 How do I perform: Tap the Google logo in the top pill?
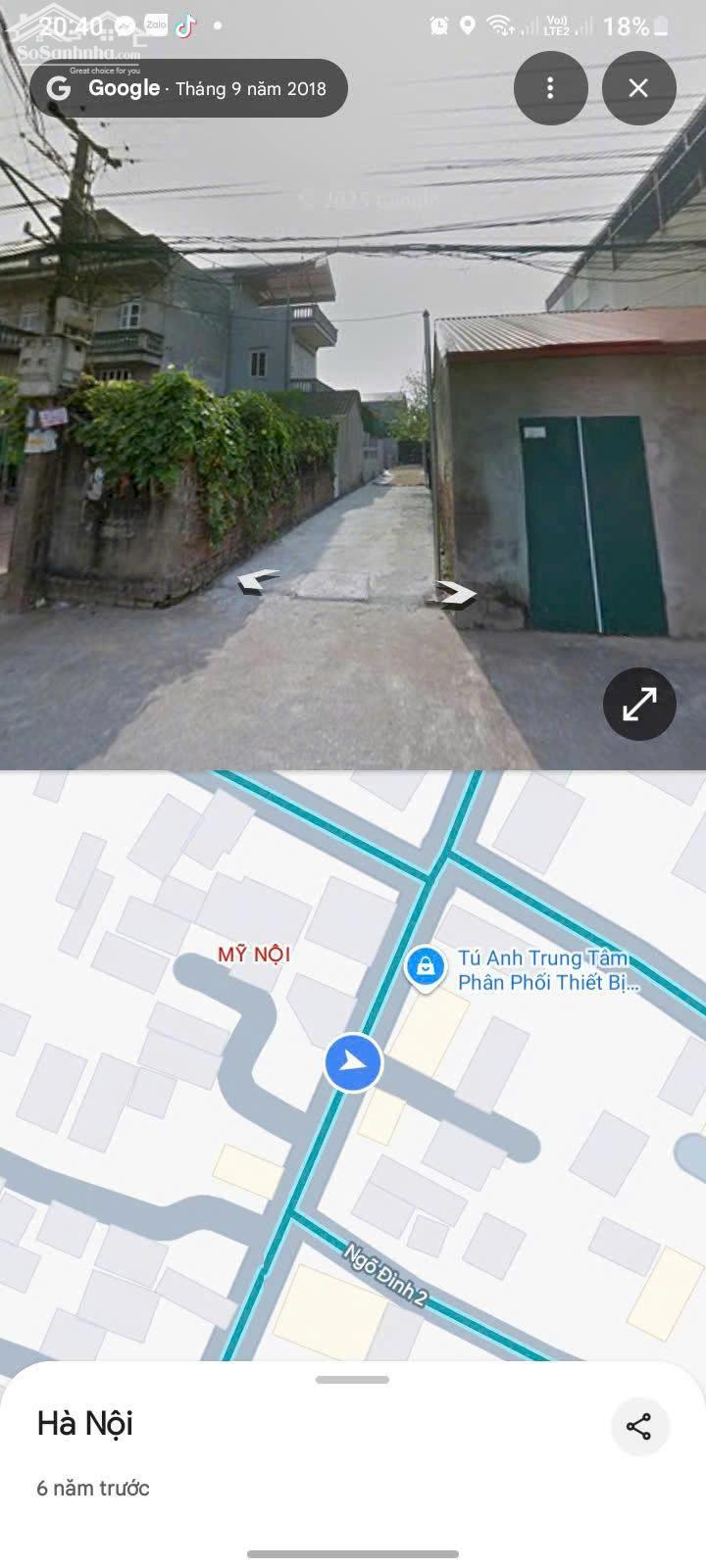click(59, 87)
